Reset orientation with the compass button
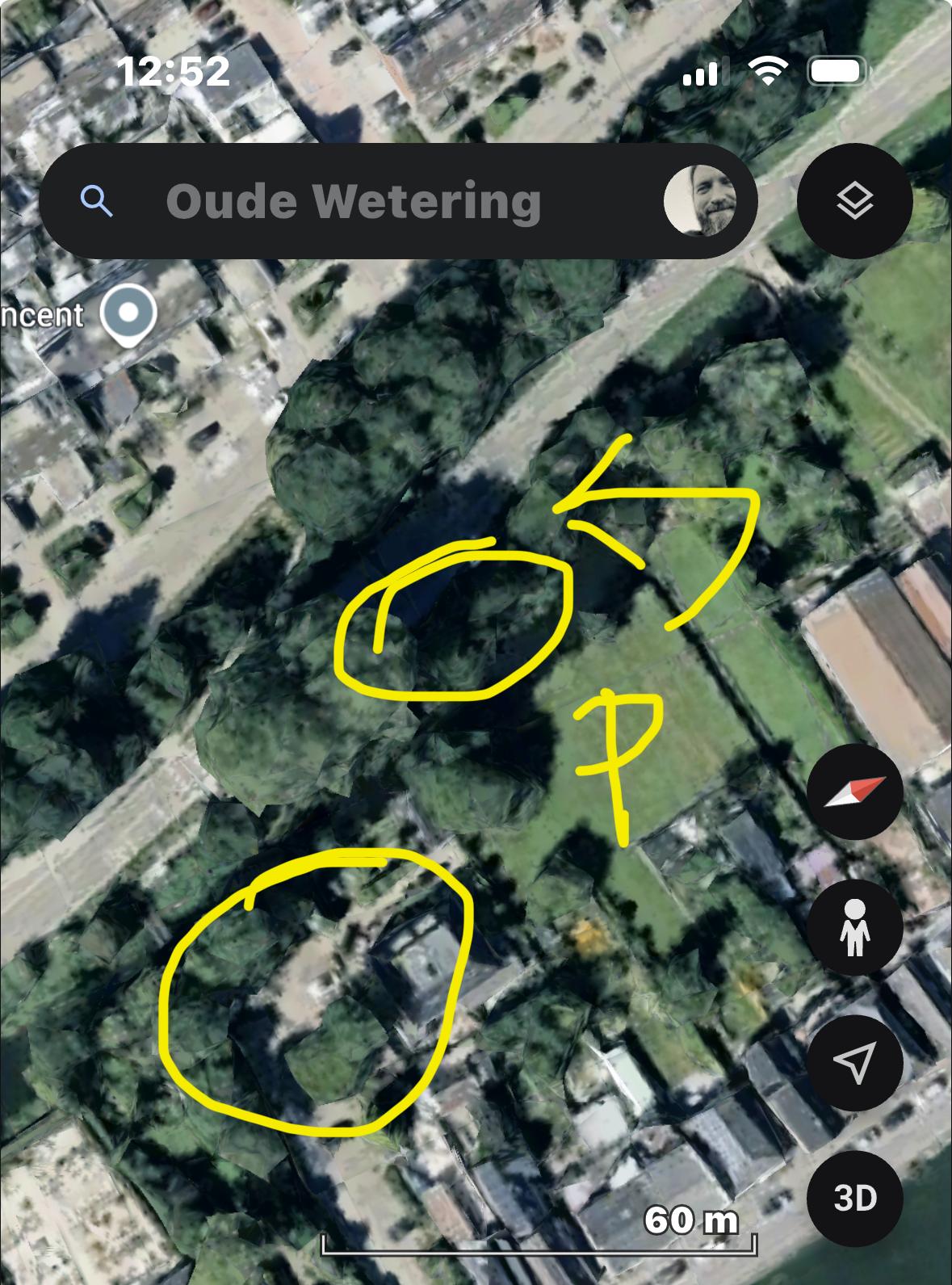The height and width of the screenshot is (1285, 952). (854, 792)
